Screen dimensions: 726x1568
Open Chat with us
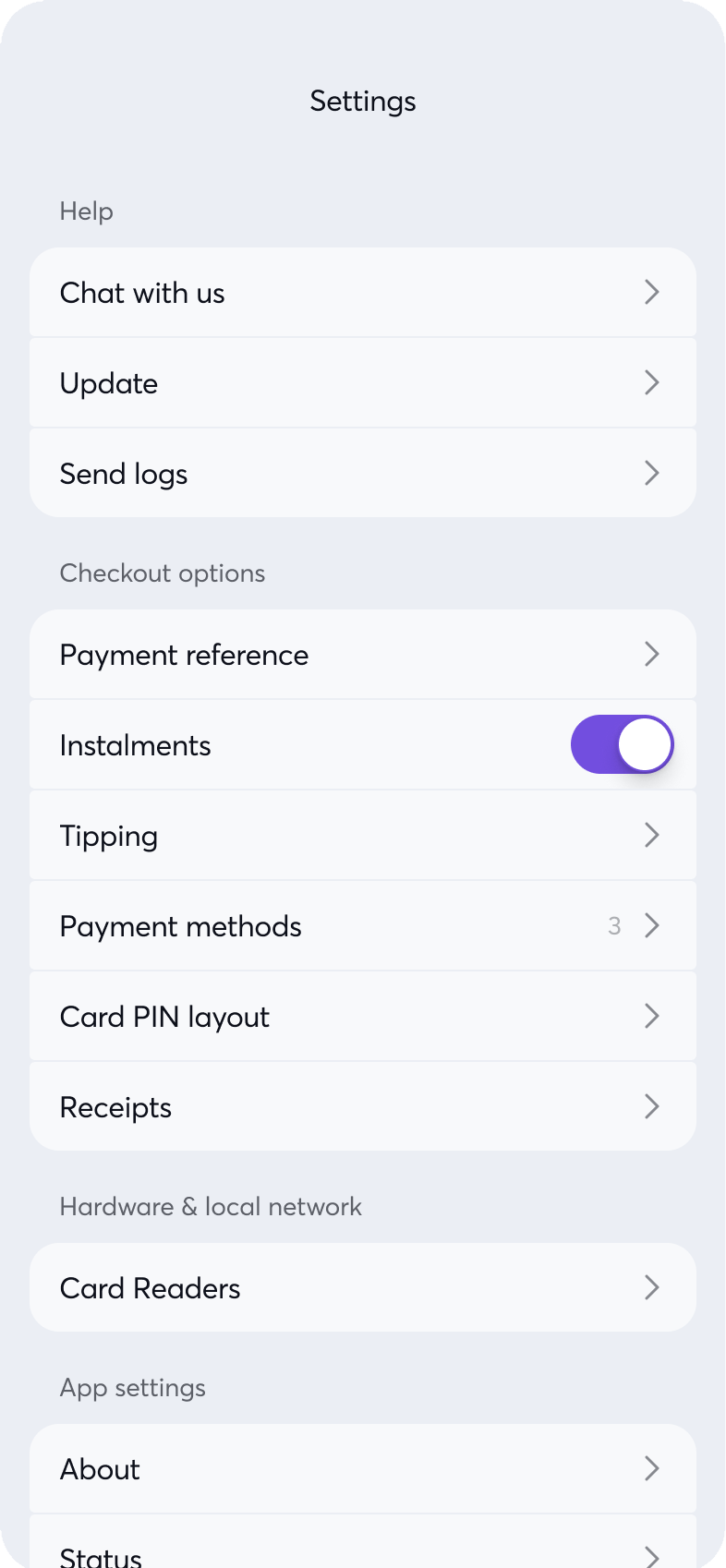tap(363, 292)
